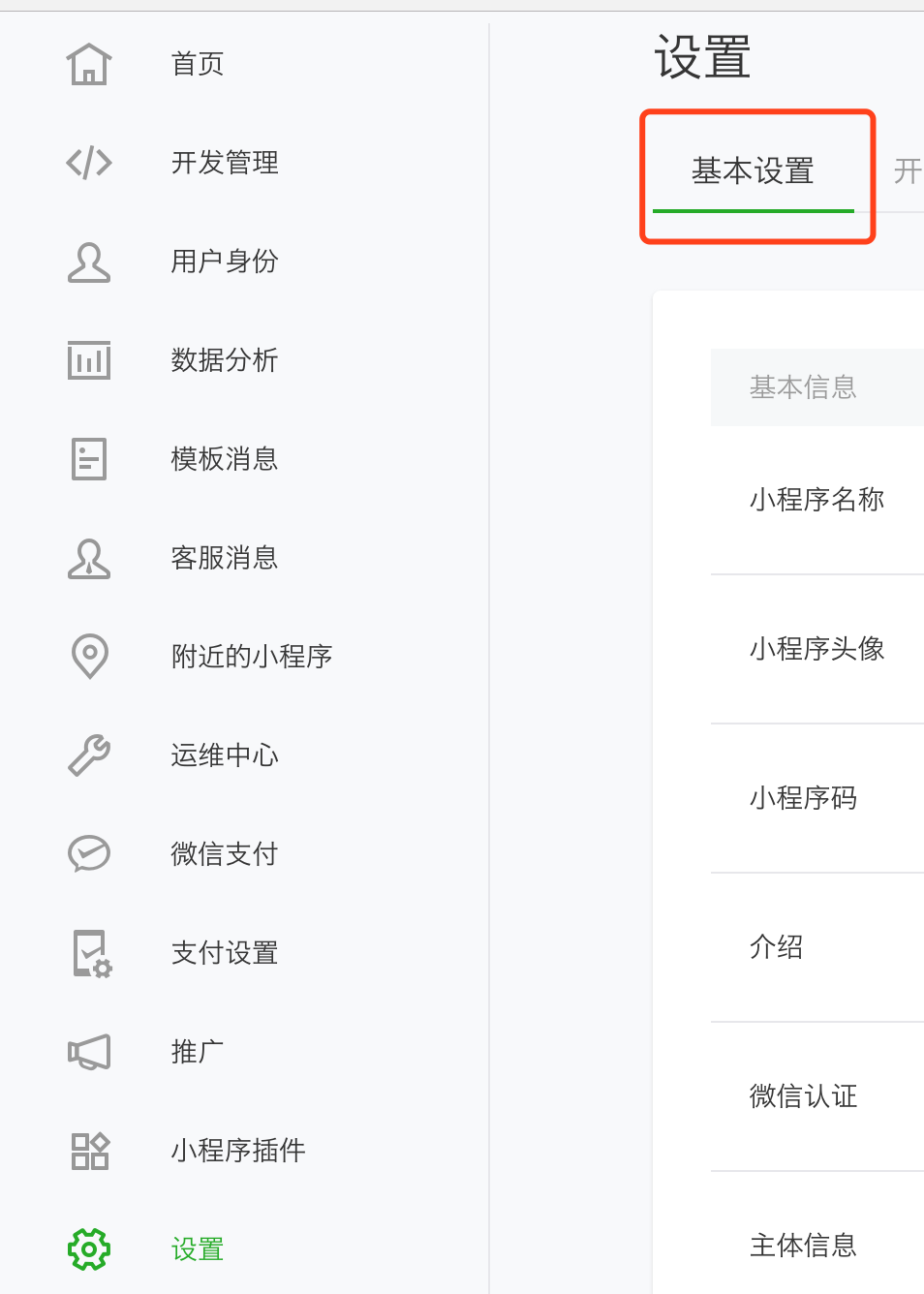Screen dimensions: 924x1294
Task: Open 支付设置 menu item
Action: (x=224, y=953)
